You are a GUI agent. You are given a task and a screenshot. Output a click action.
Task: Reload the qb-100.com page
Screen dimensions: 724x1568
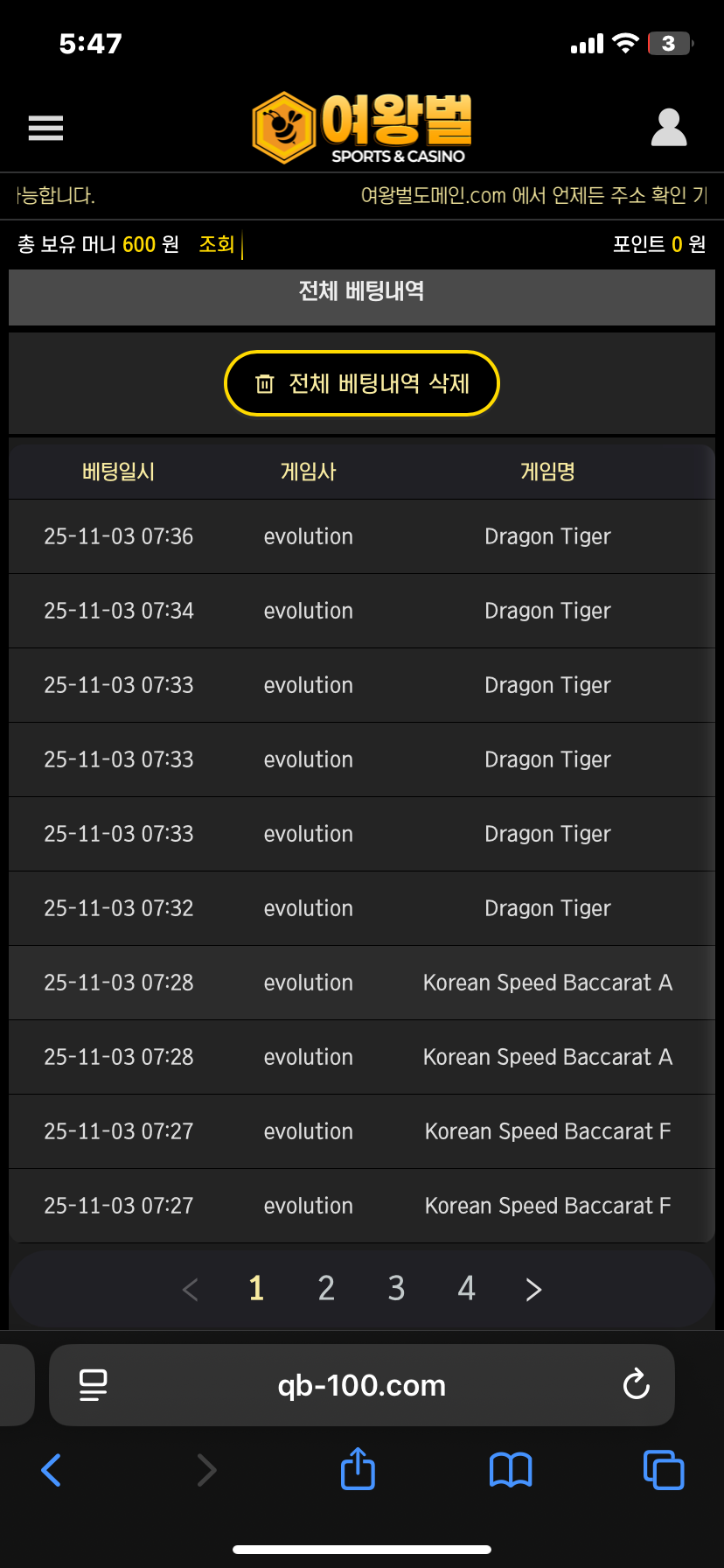point(636,1384)
